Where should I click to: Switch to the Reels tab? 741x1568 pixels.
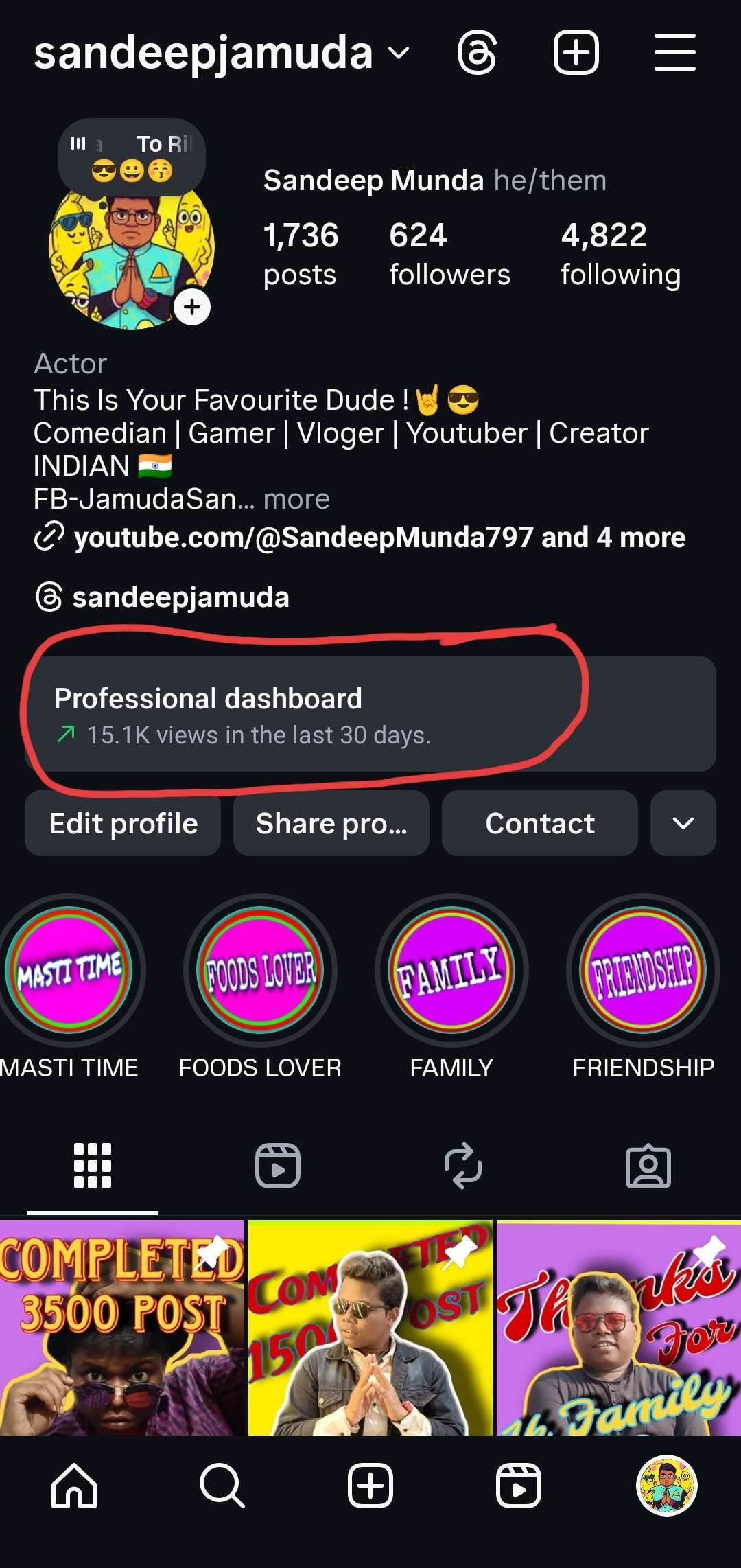click(277, 1165)
